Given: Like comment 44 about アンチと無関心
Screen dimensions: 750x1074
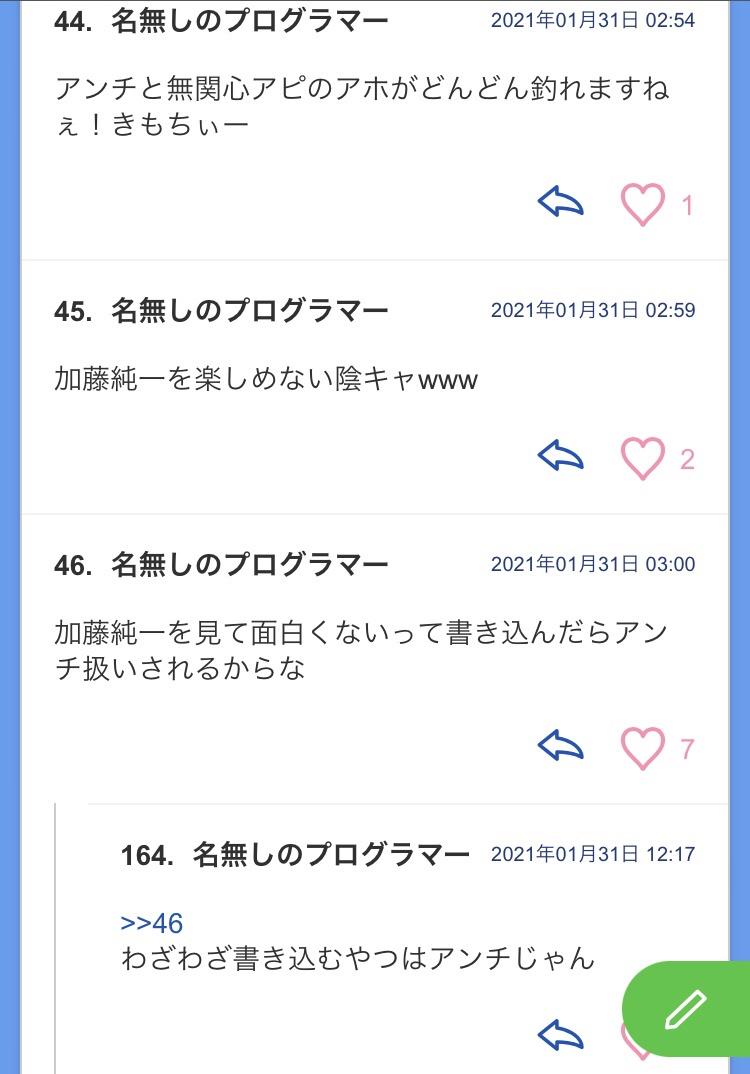Looking at the screenshot, I should point(643,205).
